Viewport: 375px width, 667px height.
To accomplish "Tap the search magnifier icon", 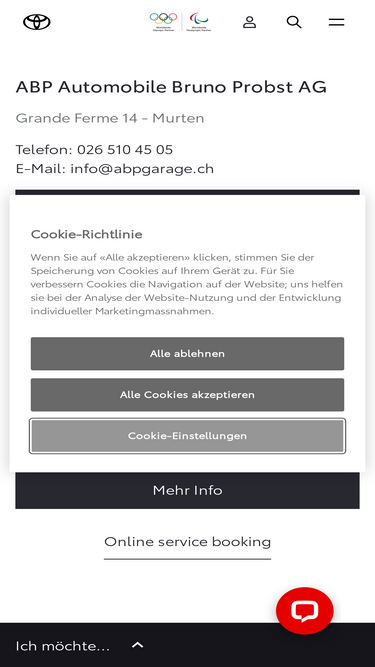I will tap(294, 22).
